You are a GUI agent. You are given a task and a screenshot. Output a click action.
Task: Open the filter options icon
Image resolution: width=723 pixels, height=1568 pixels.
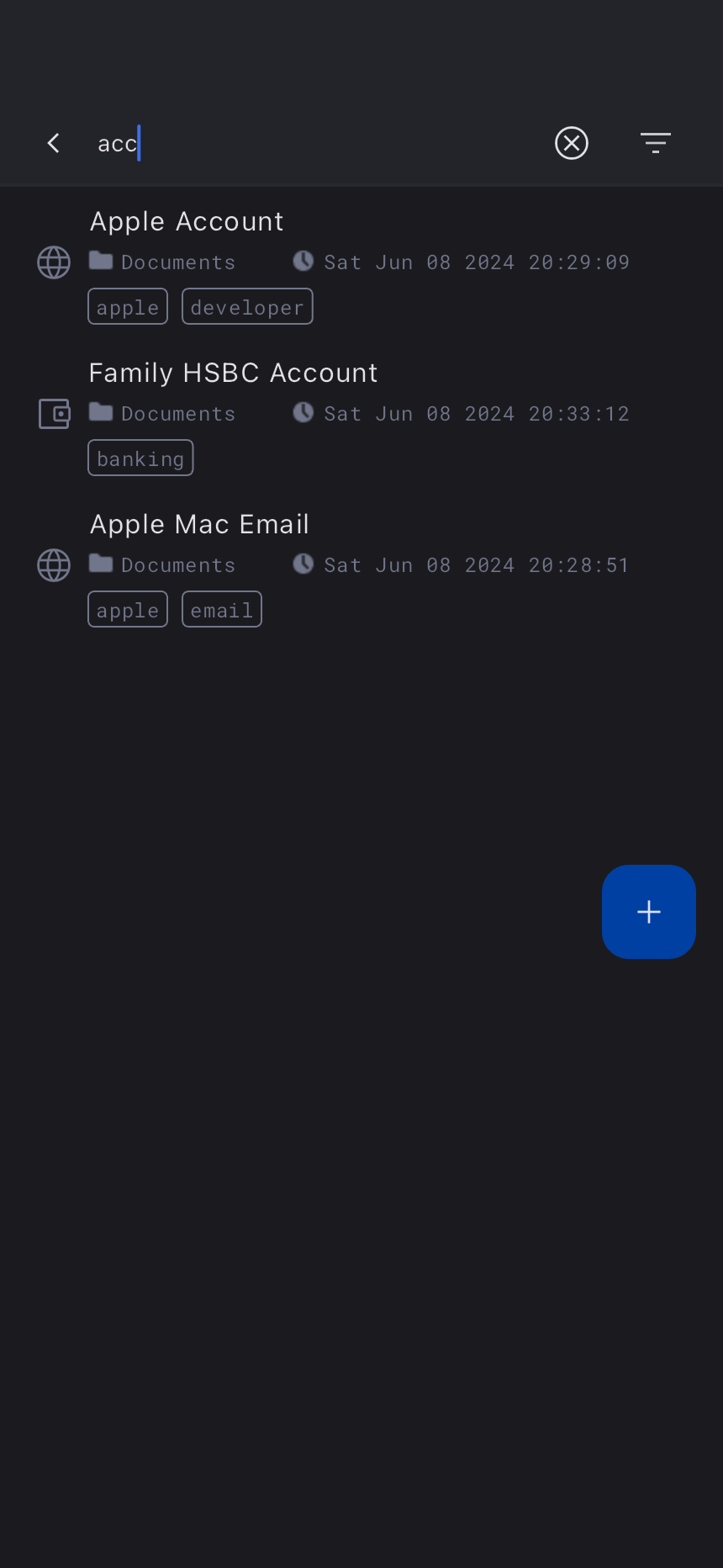coord(655,143)
